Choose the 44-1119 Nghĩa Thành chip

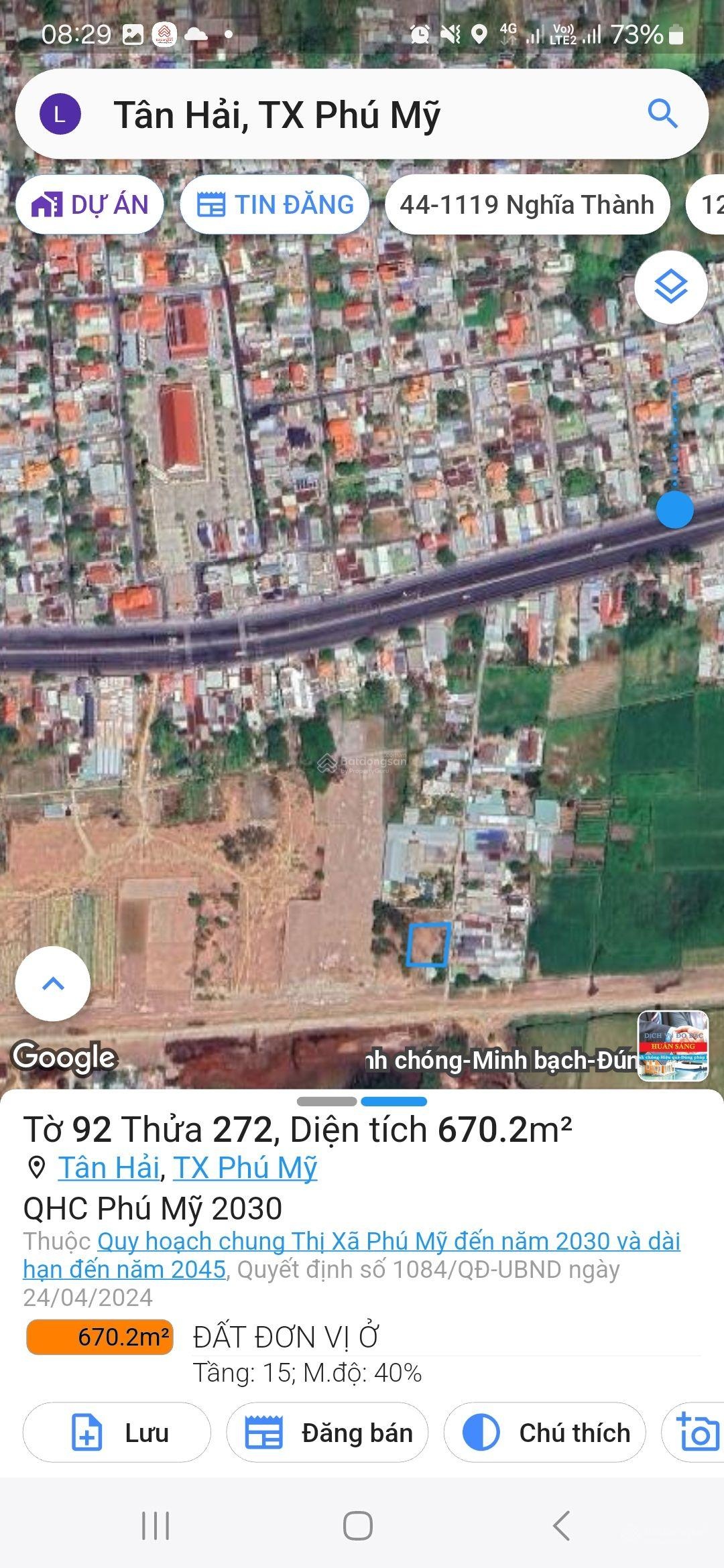coord(527,204)
